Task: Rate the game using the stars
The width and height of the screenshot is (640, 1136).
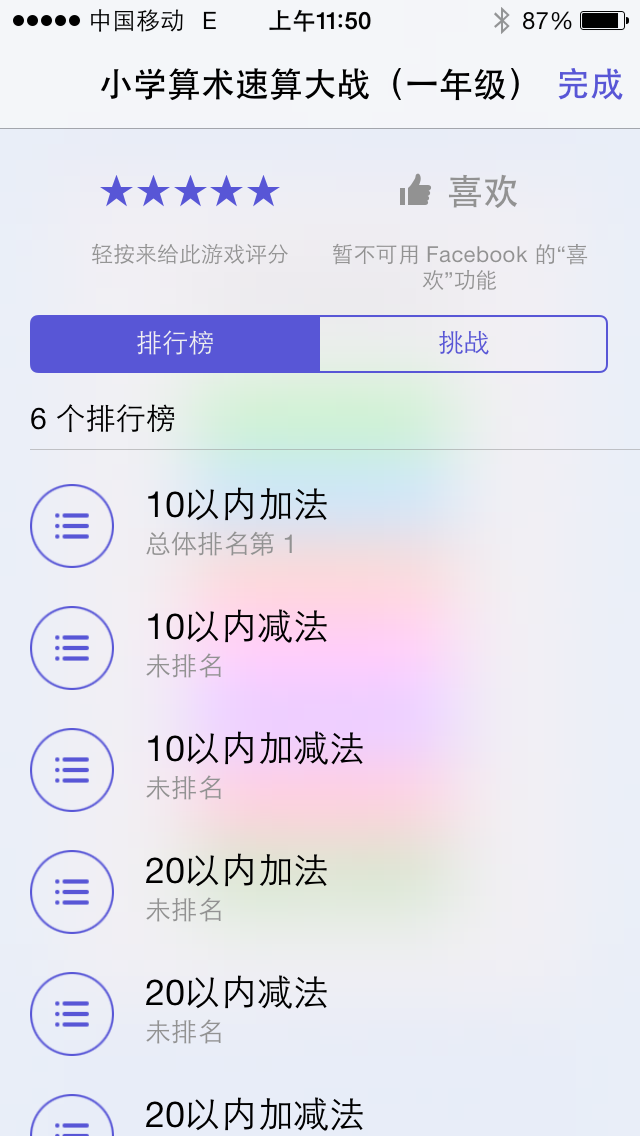Action: tap(190, 191)
